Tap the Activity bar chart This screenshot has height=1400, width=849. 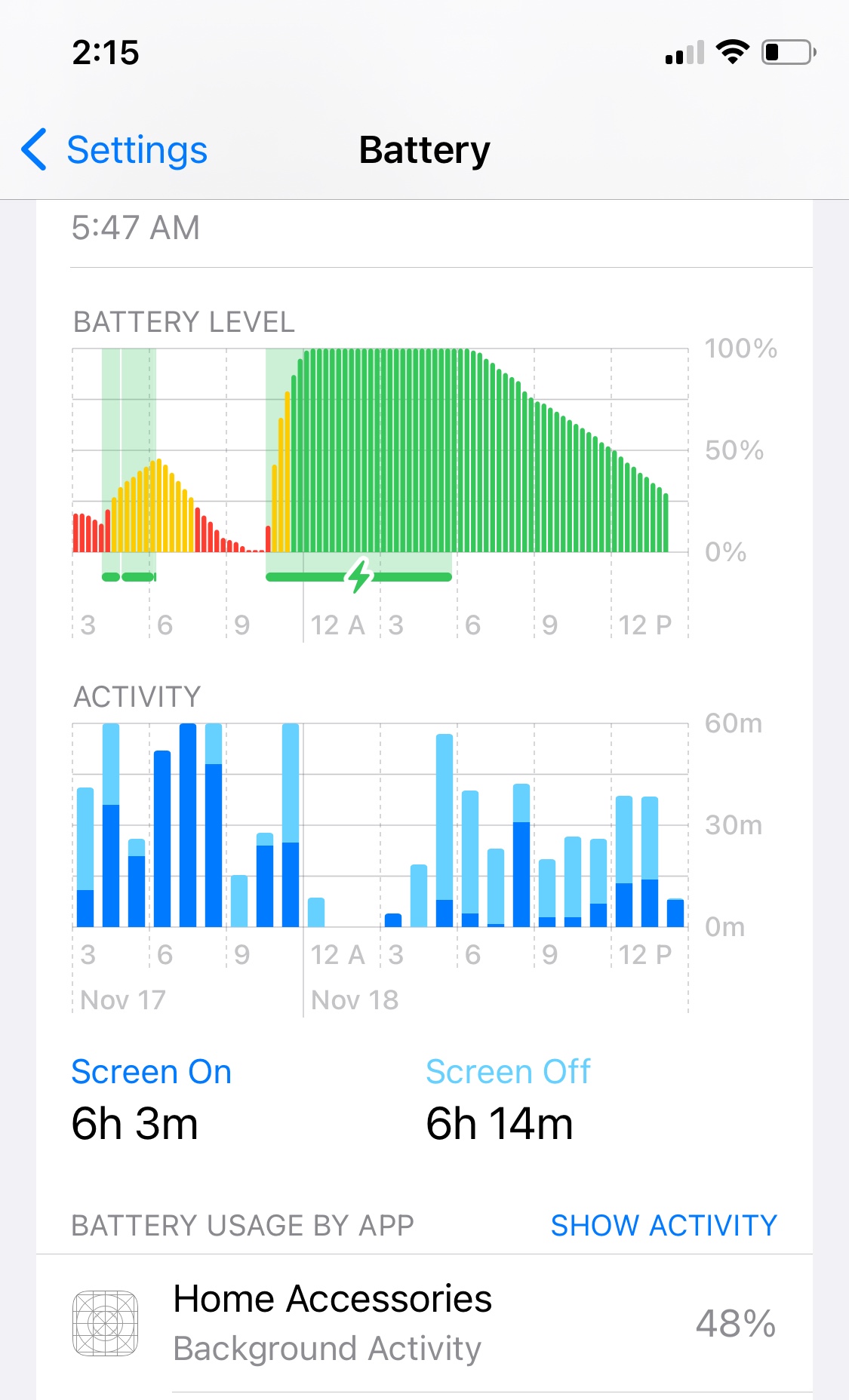click(x=380, y=826)
